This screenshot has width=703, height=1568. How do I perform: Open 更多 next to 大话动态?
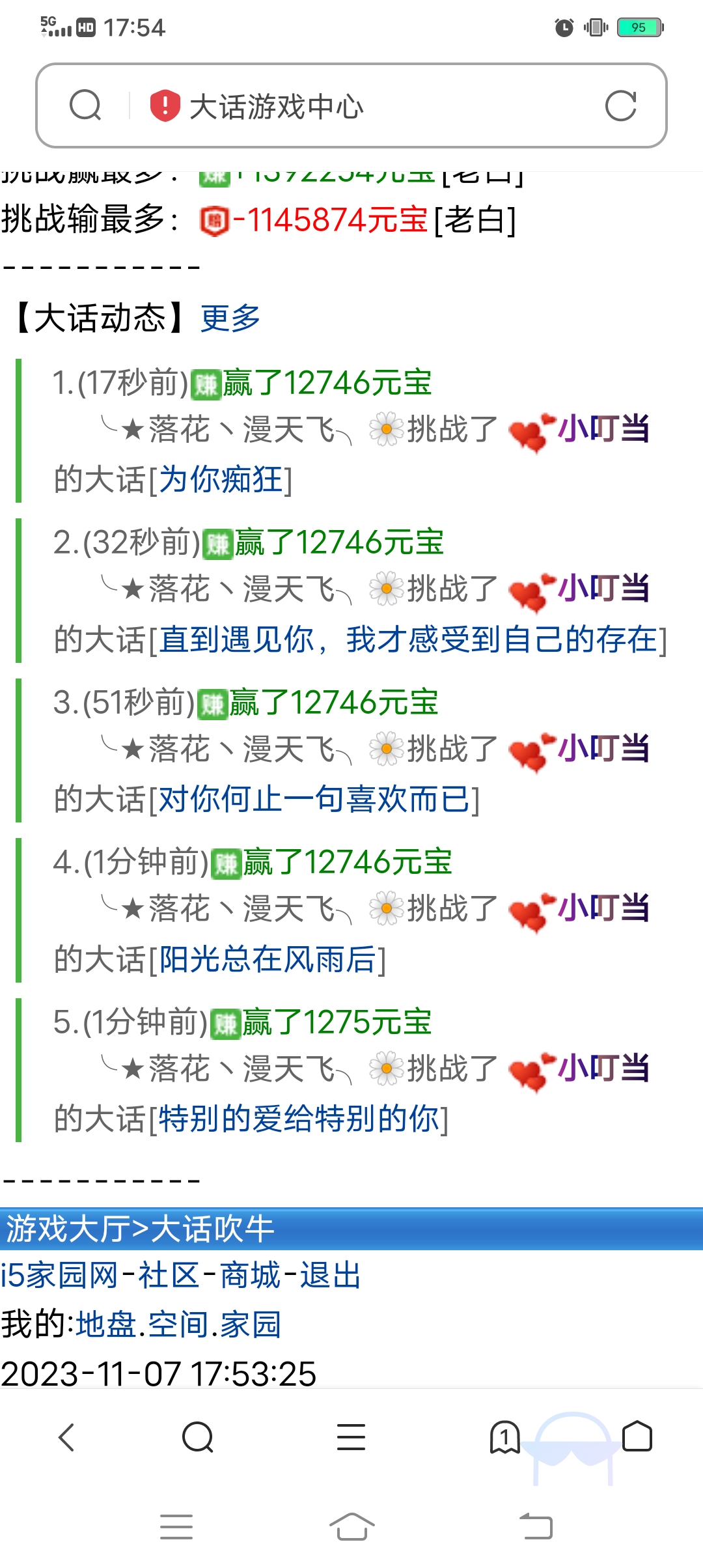pyautogui.click(x=230, y=318)
